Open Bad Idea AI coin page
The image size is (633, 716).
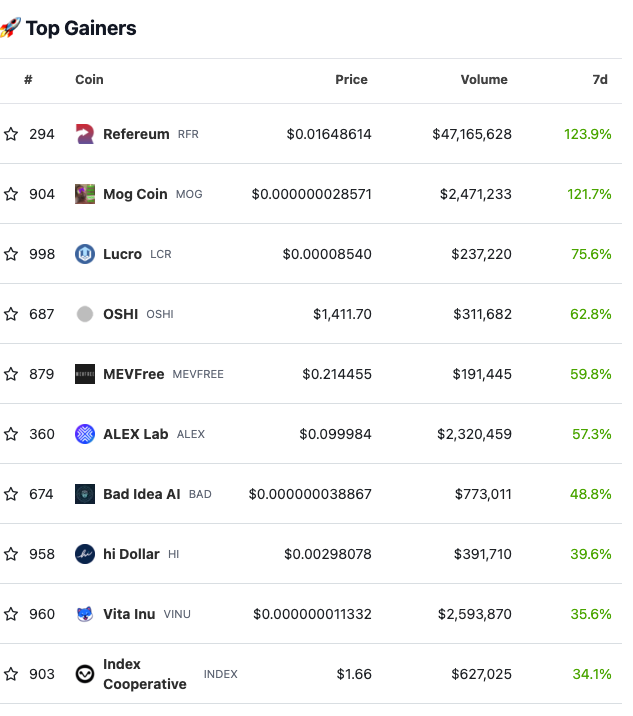pyautogui.click(x=141, y=494)
